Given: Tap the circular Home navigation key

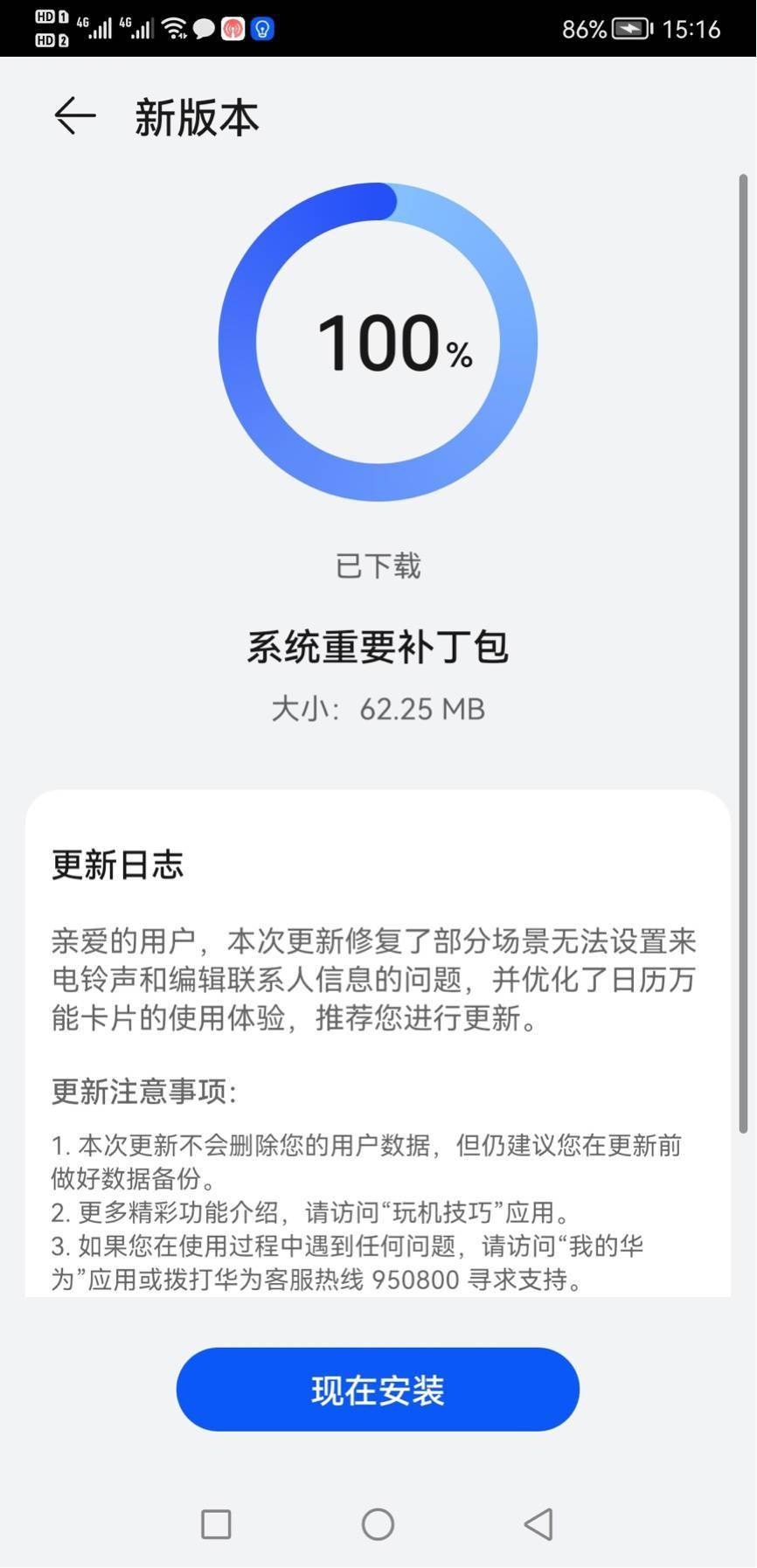Looking at the screenshot, I should [377, 1524].
